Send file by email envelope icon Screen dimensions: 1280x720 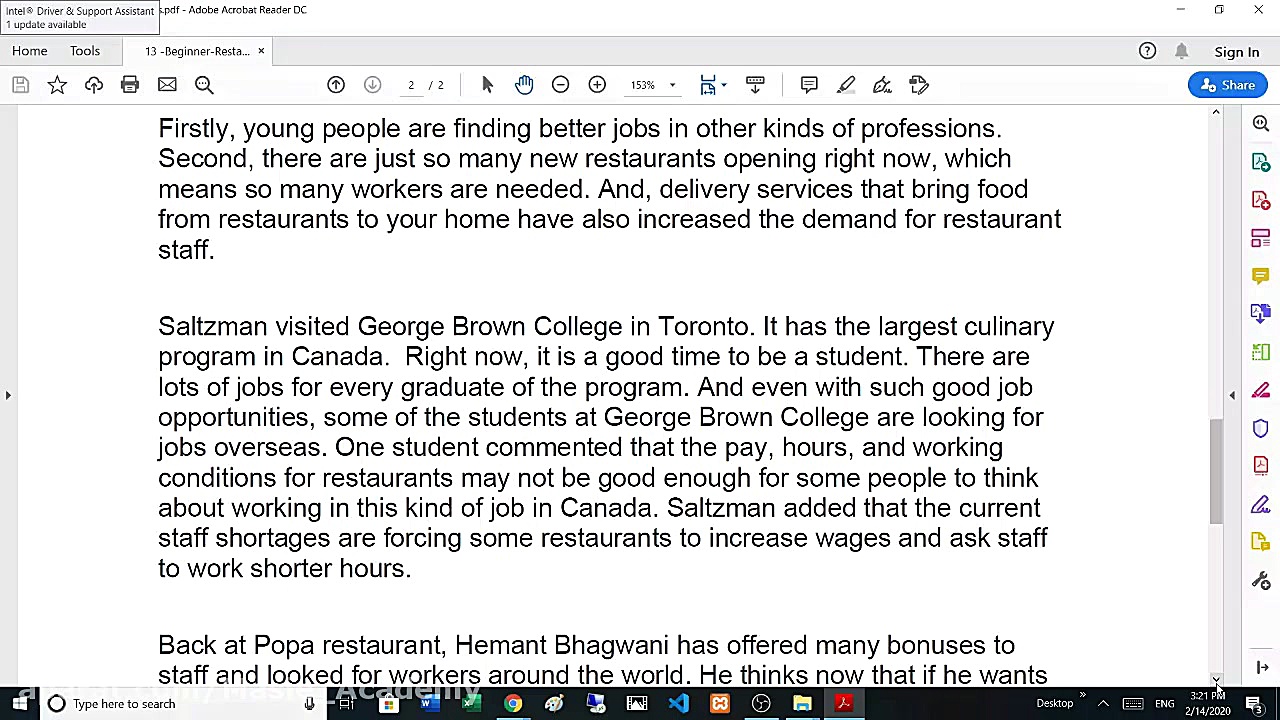click(x=167, y=85)
